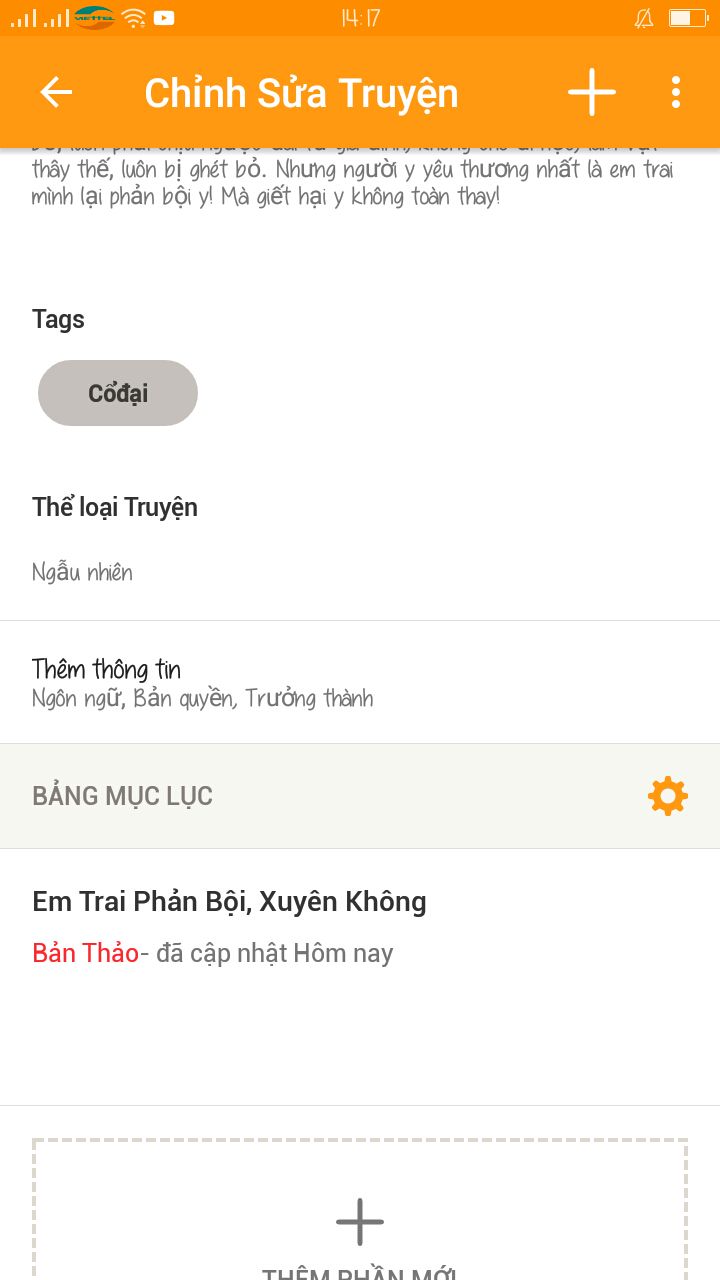Open chapter Em Trai Phản Bội, Xuyên Không
The width and height of the screenshot is (720, 1280).
coord(360,926)
